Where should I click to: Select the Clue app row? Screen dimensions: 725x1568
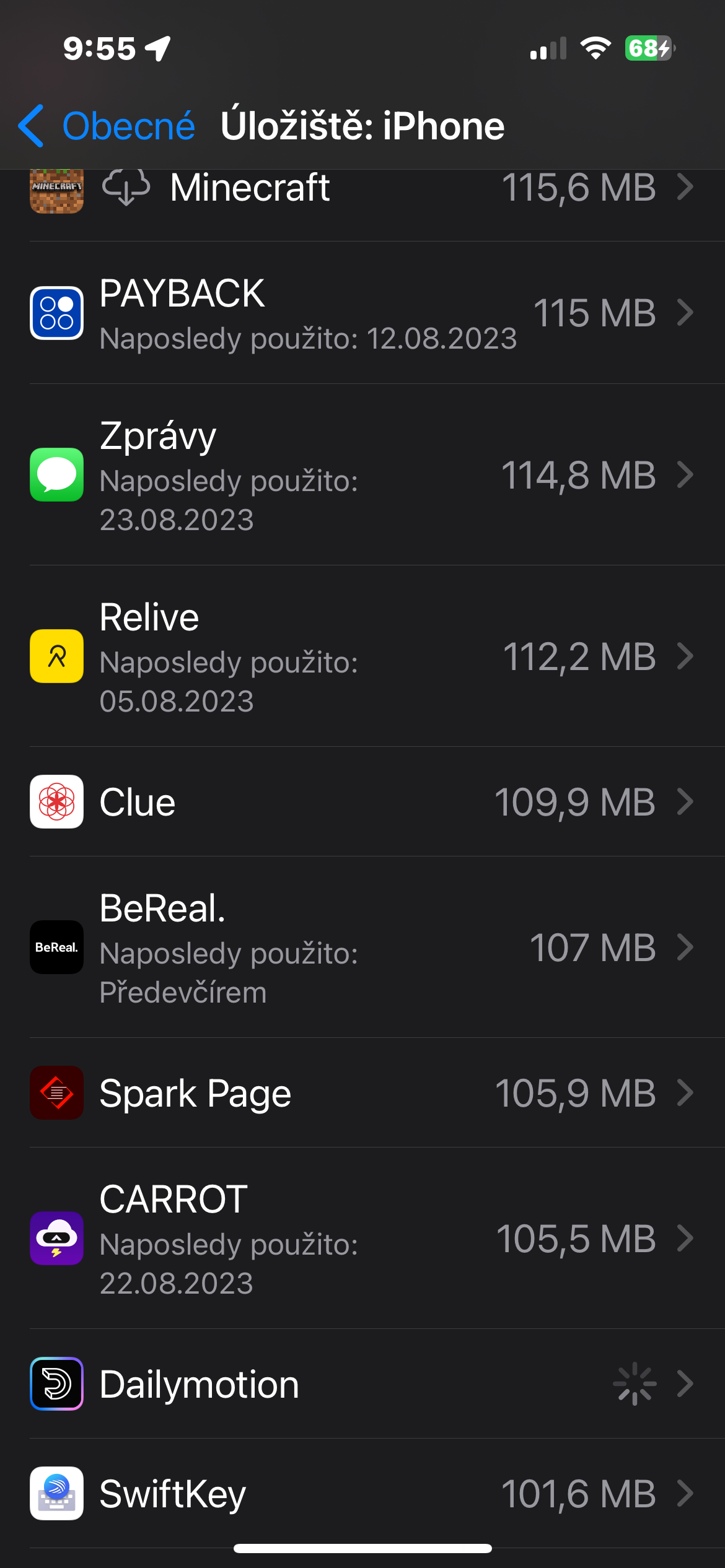tap(362, 802)
